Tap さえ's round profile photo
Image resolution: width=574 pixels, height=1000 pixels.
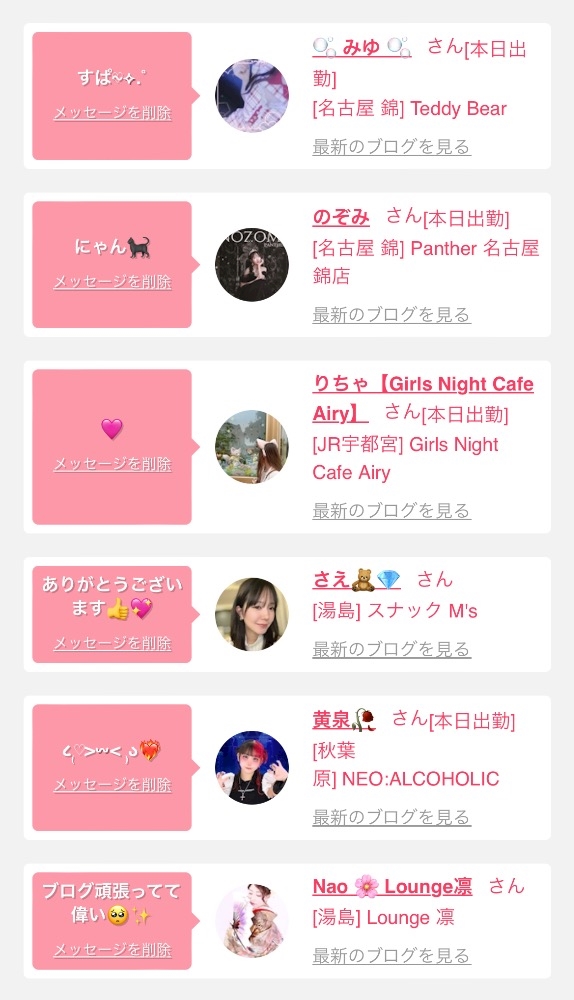[252, 614]
